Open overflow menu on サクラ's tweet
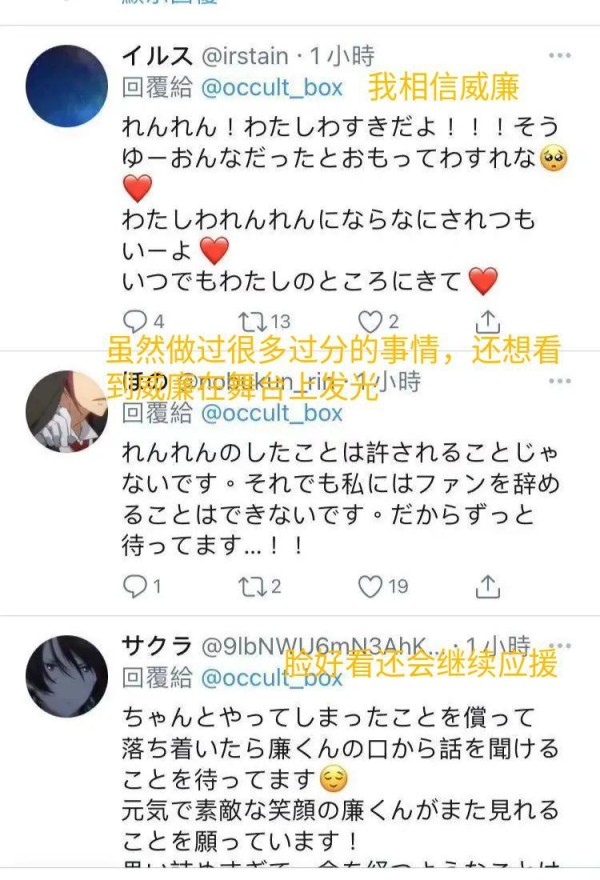 pyautogui.click(x=561, y=647)
